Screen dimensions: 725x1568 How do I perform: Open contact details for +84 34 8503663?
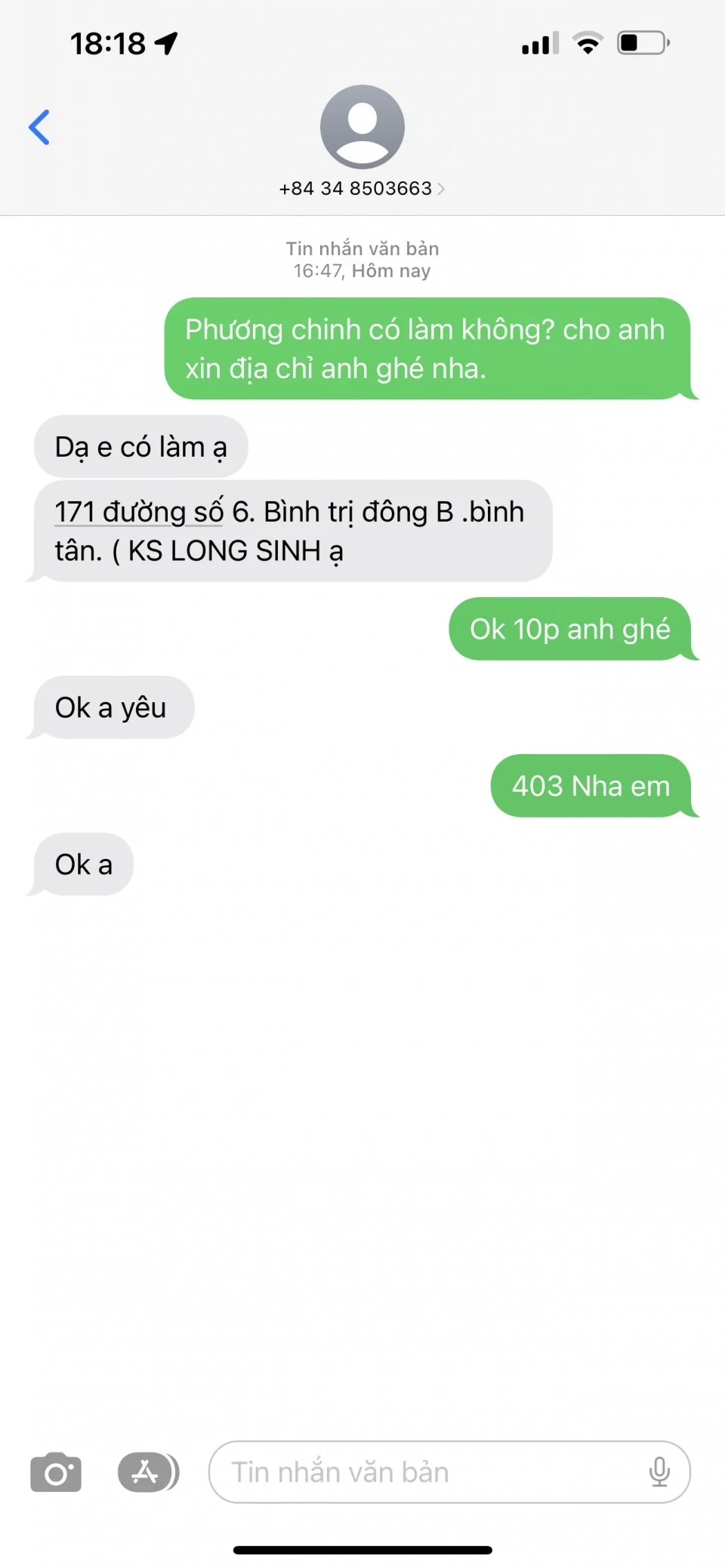tap(362, 188)
